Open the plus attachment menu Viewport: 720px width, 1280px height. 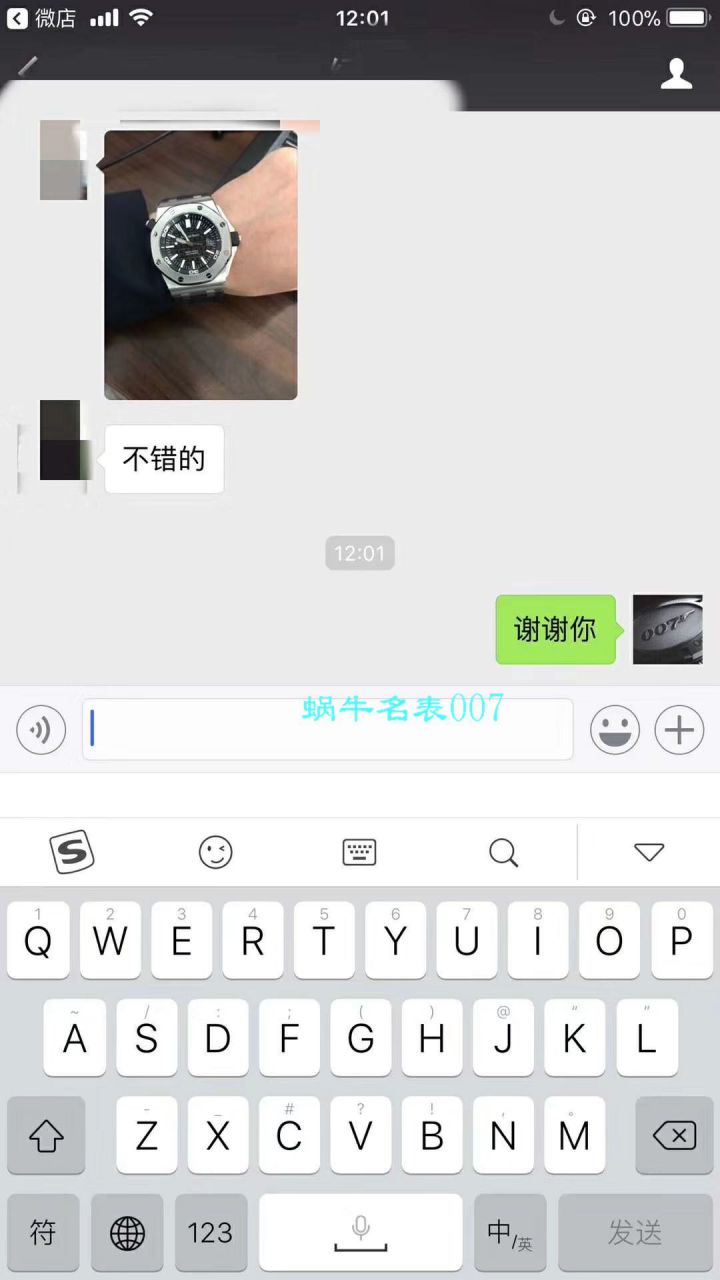679,729
